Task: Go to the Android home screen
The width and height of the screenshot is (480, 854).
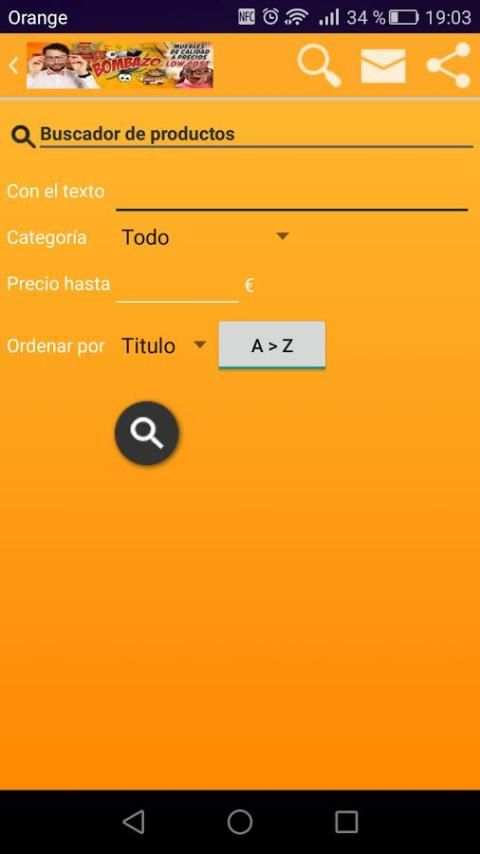Action: [x=240, y=822]
